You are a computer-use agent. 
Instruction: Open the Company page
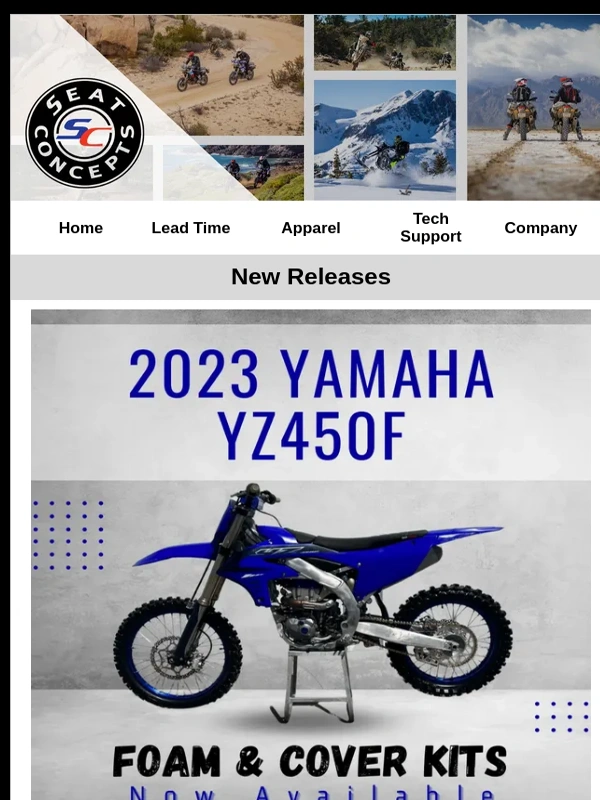(541, 228)
